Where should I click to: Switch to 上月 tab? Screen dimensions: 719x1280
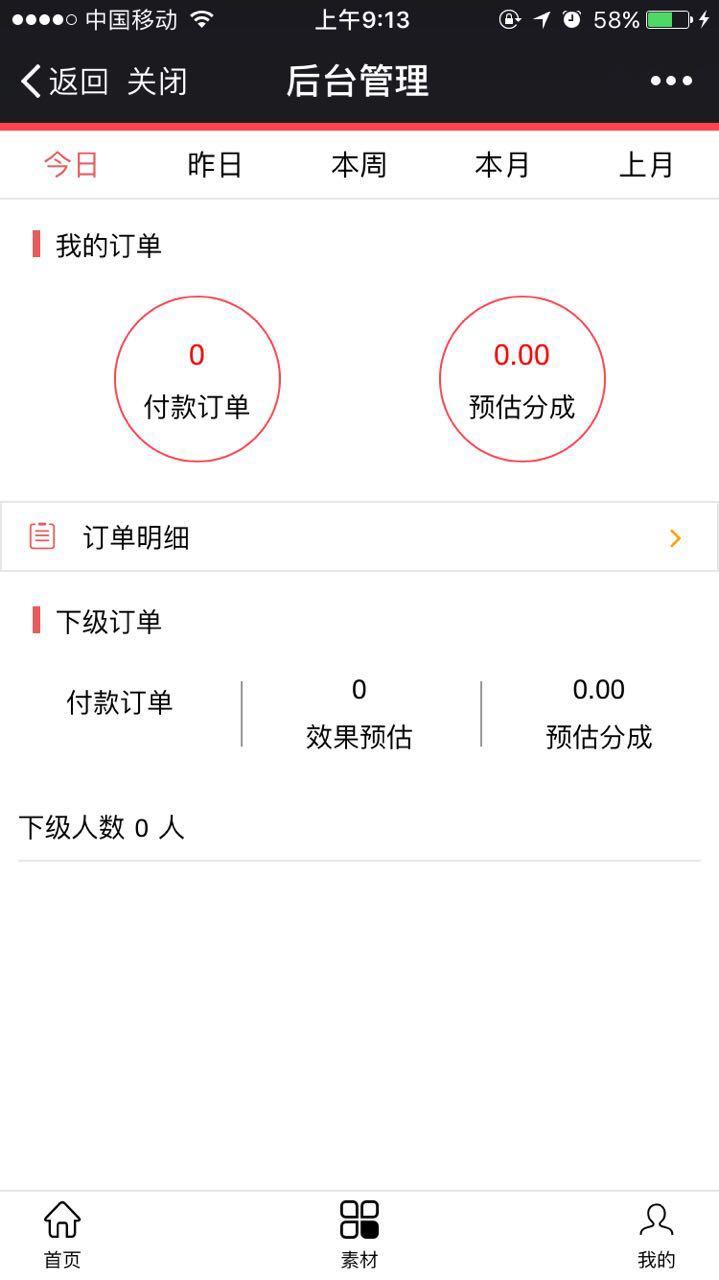pos(646,165)
